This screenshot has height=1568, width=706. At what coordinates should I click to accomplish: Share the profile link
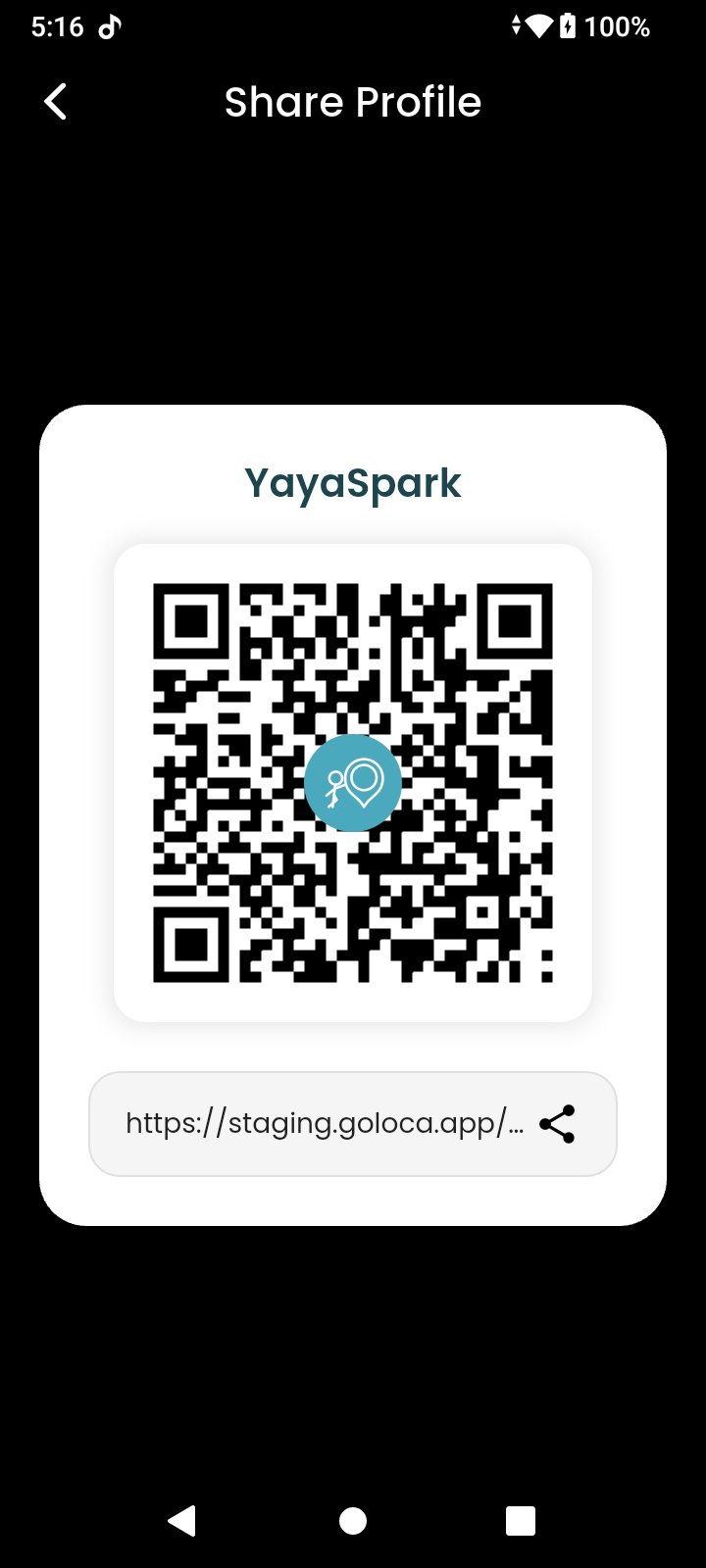click(x=557, y=1124)
